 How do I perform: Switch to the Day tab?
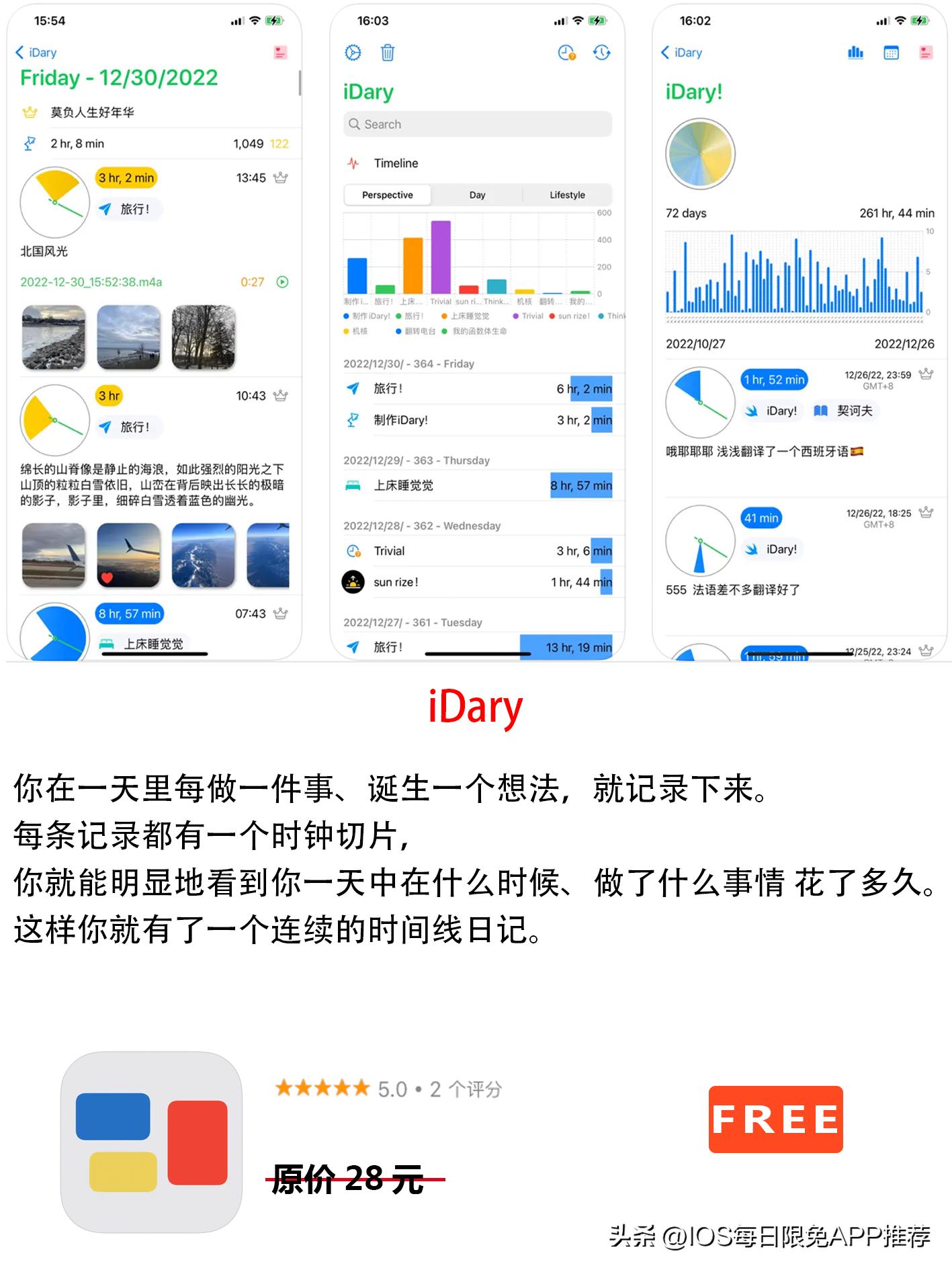pyautogui.click(x=477, y=195)
